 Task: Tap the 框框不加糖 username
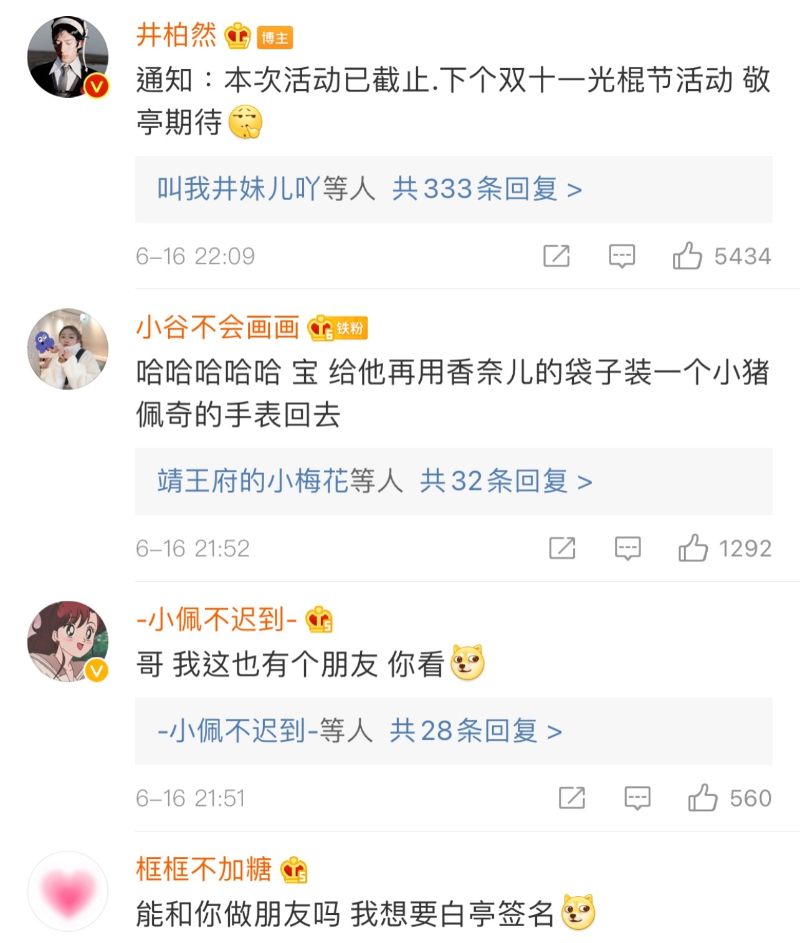pyautogui.click(x=204, y=869)
